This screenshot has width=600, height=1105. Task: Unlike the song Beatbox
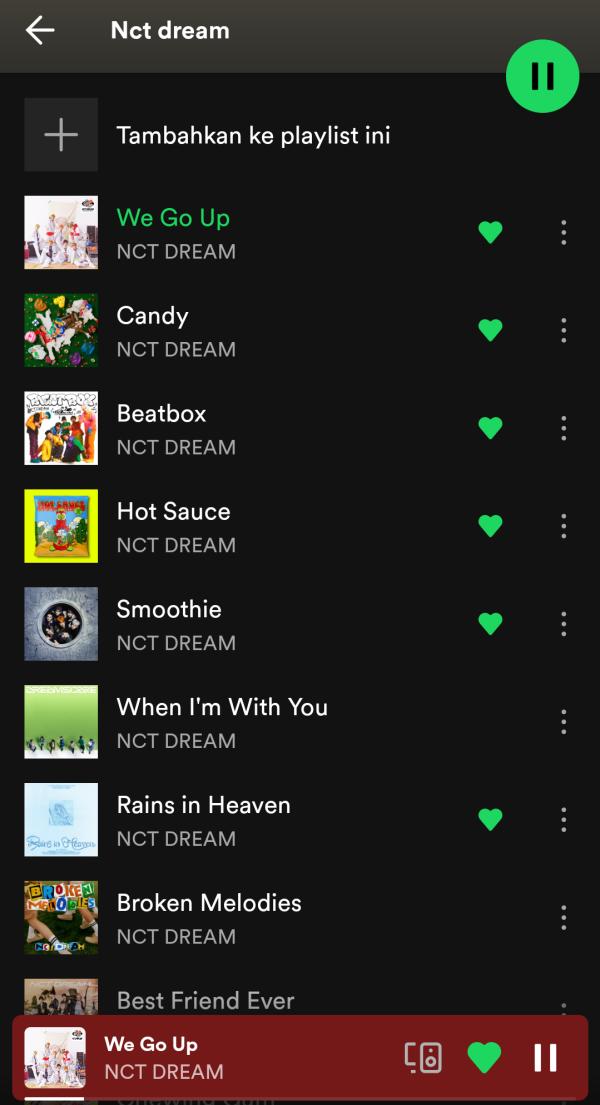pyautogui.click(x=490, y=428)
